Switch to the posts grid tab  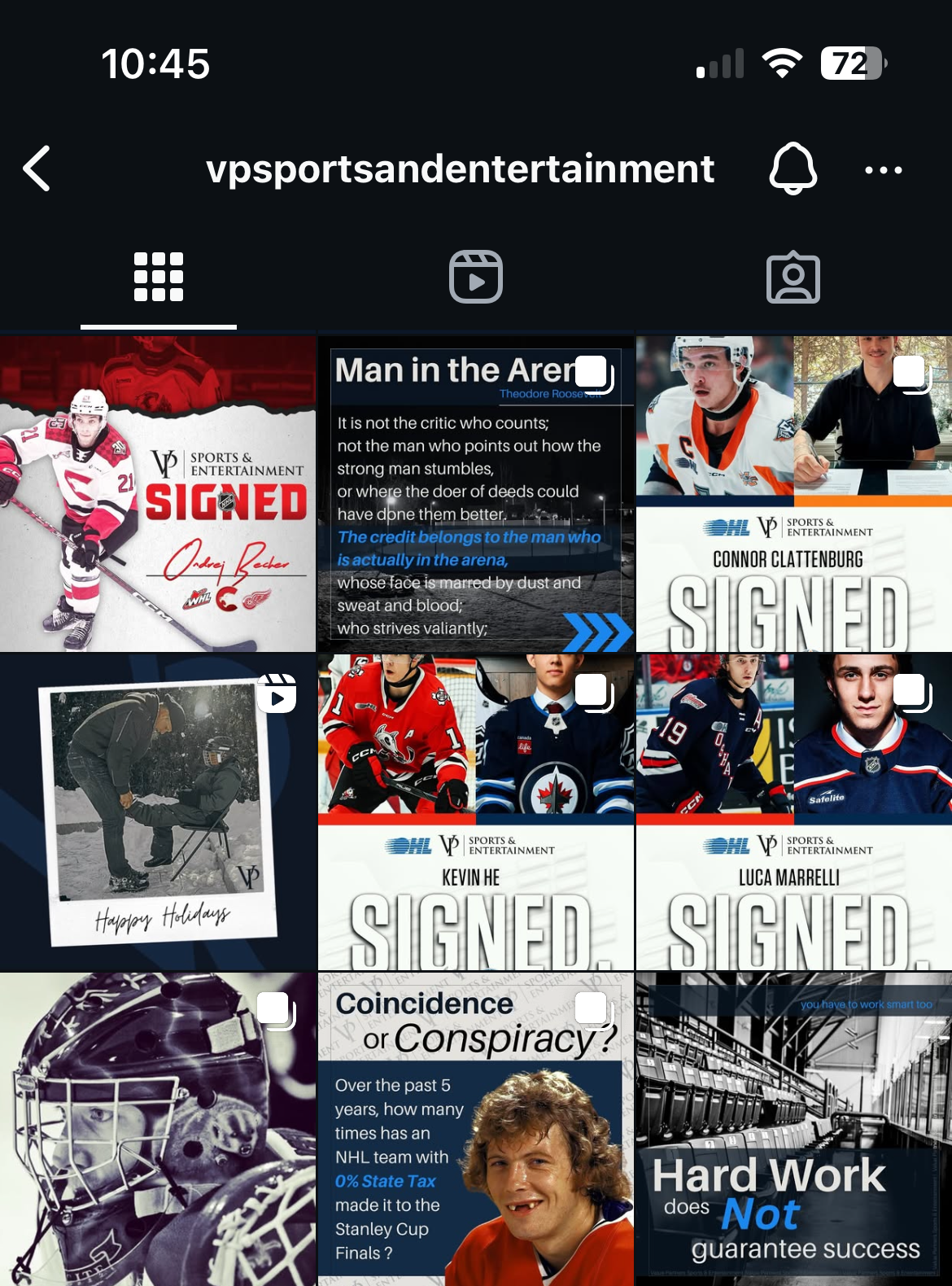[159, 277]
